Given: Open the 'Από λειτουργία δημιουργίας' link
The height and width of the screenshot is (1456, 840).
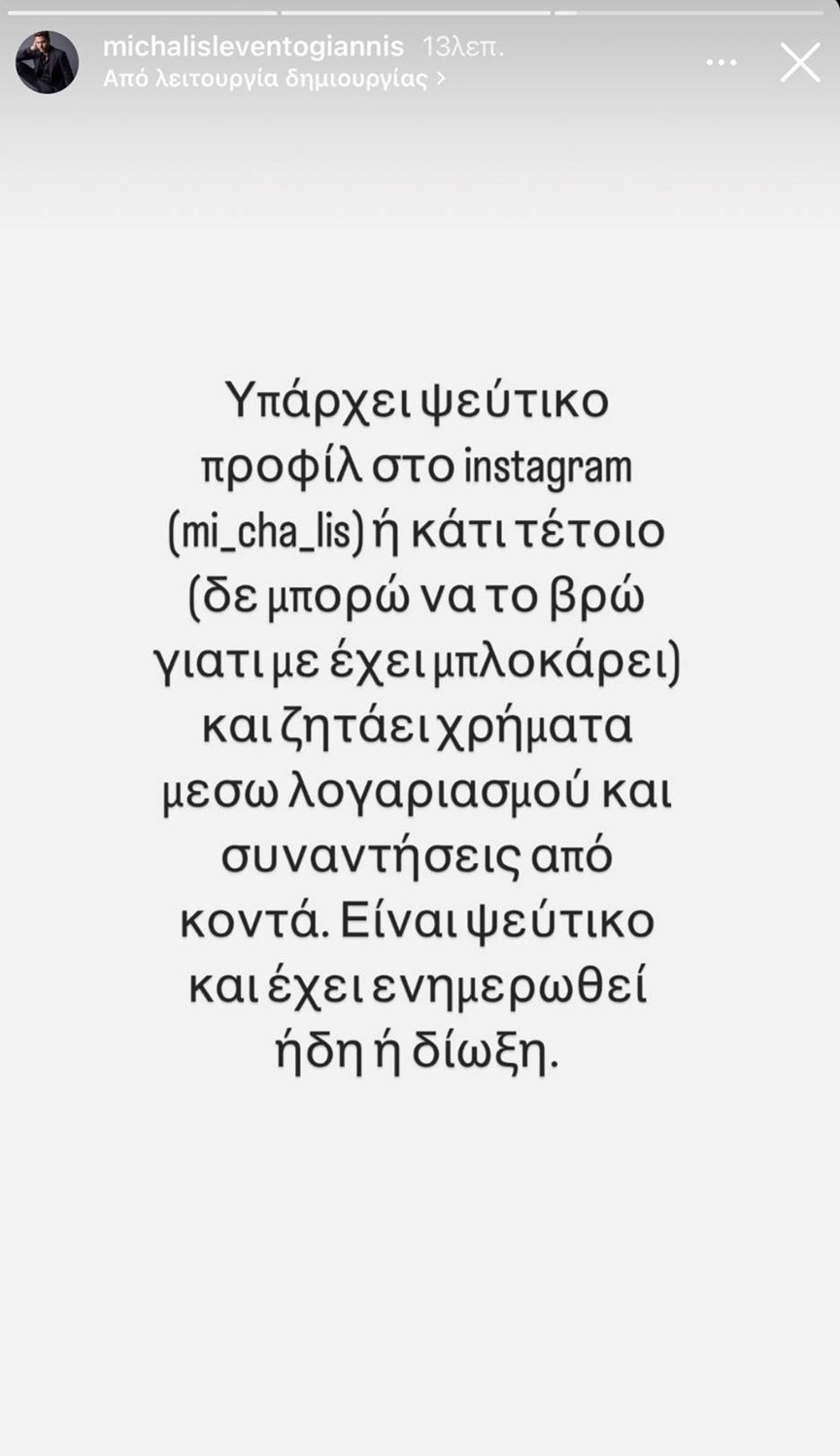Looking at the screenshot, I should [274, 79].
